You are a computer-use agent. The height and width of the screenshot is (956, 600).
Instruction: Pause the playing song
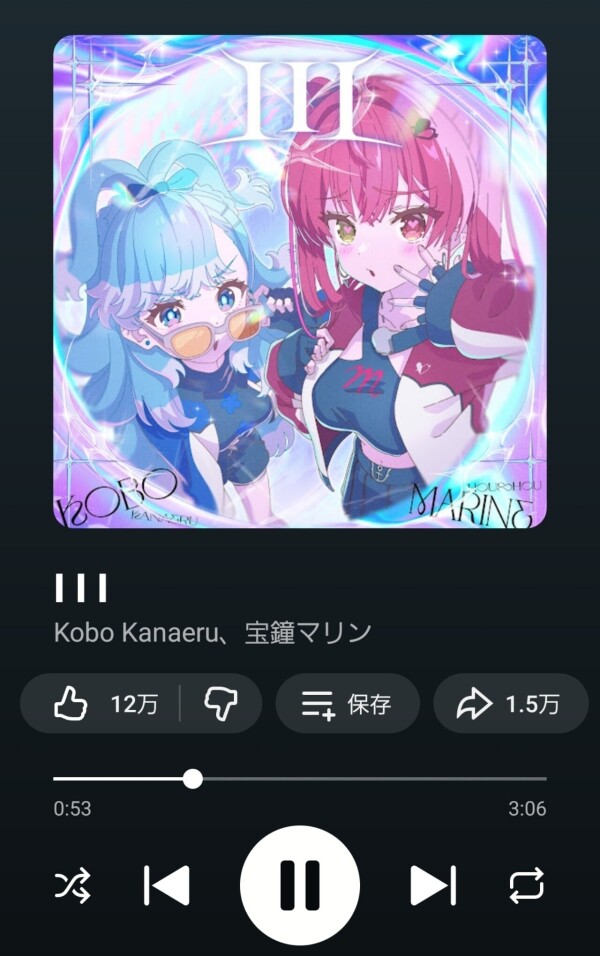point(299,885)
